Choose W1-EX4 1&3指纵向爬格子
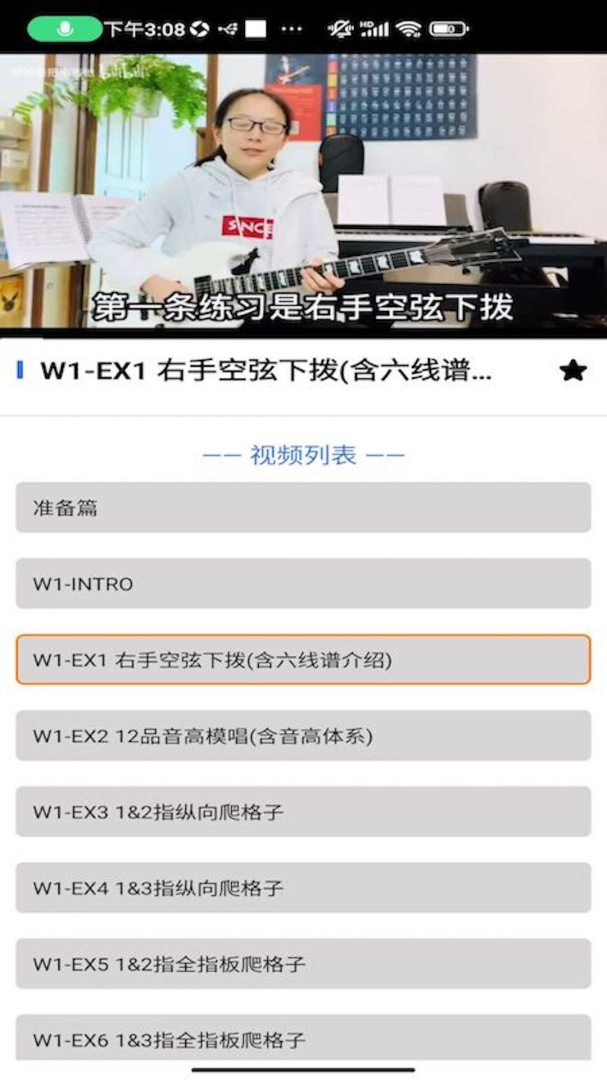This screenshot has width=607, height=1080. coord(303,888)
